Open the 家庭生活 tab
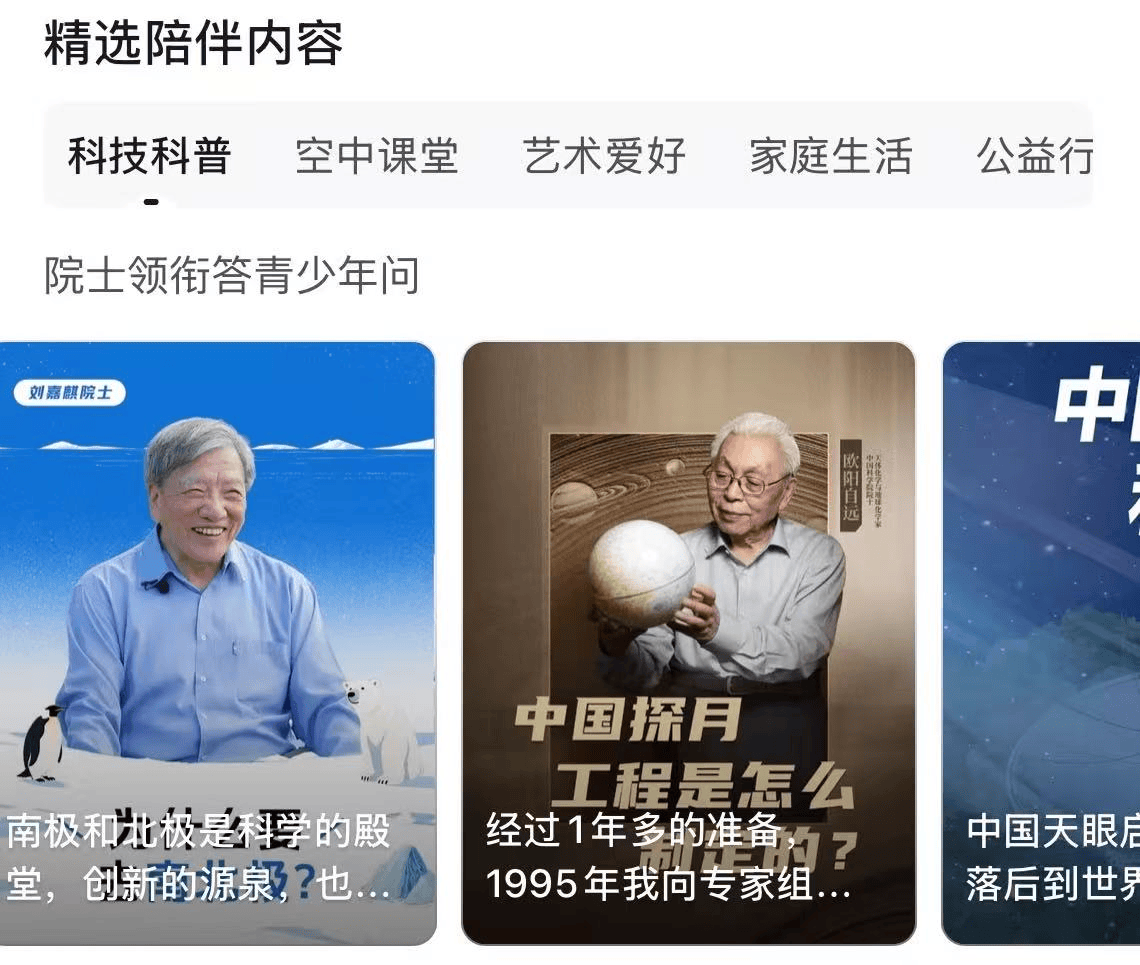Image resolution: width=1140 pixels, height=965 pixels. pyautogui.click(x=831, y=157)
